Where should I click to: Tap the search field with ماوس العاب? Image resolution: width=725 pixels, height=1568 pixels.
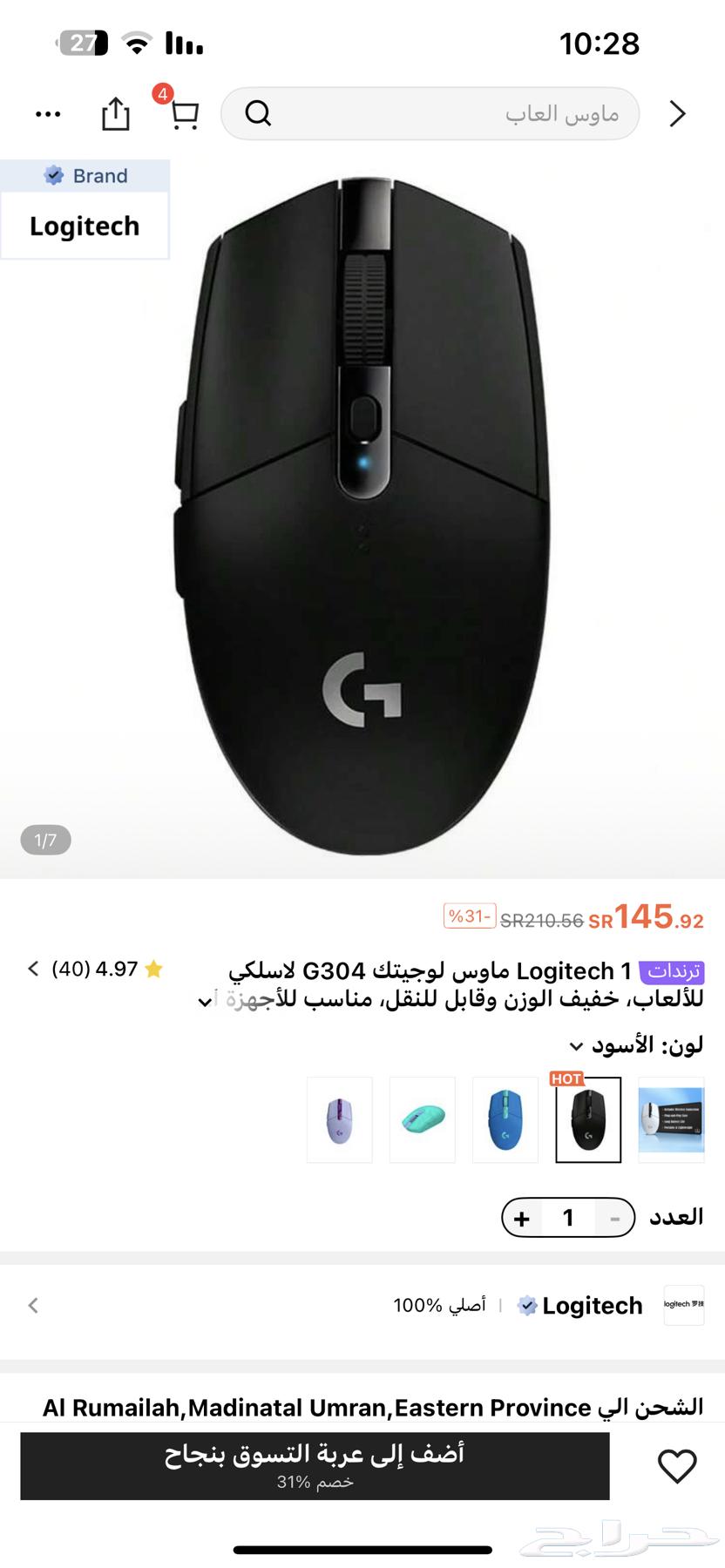pos(430,113)
